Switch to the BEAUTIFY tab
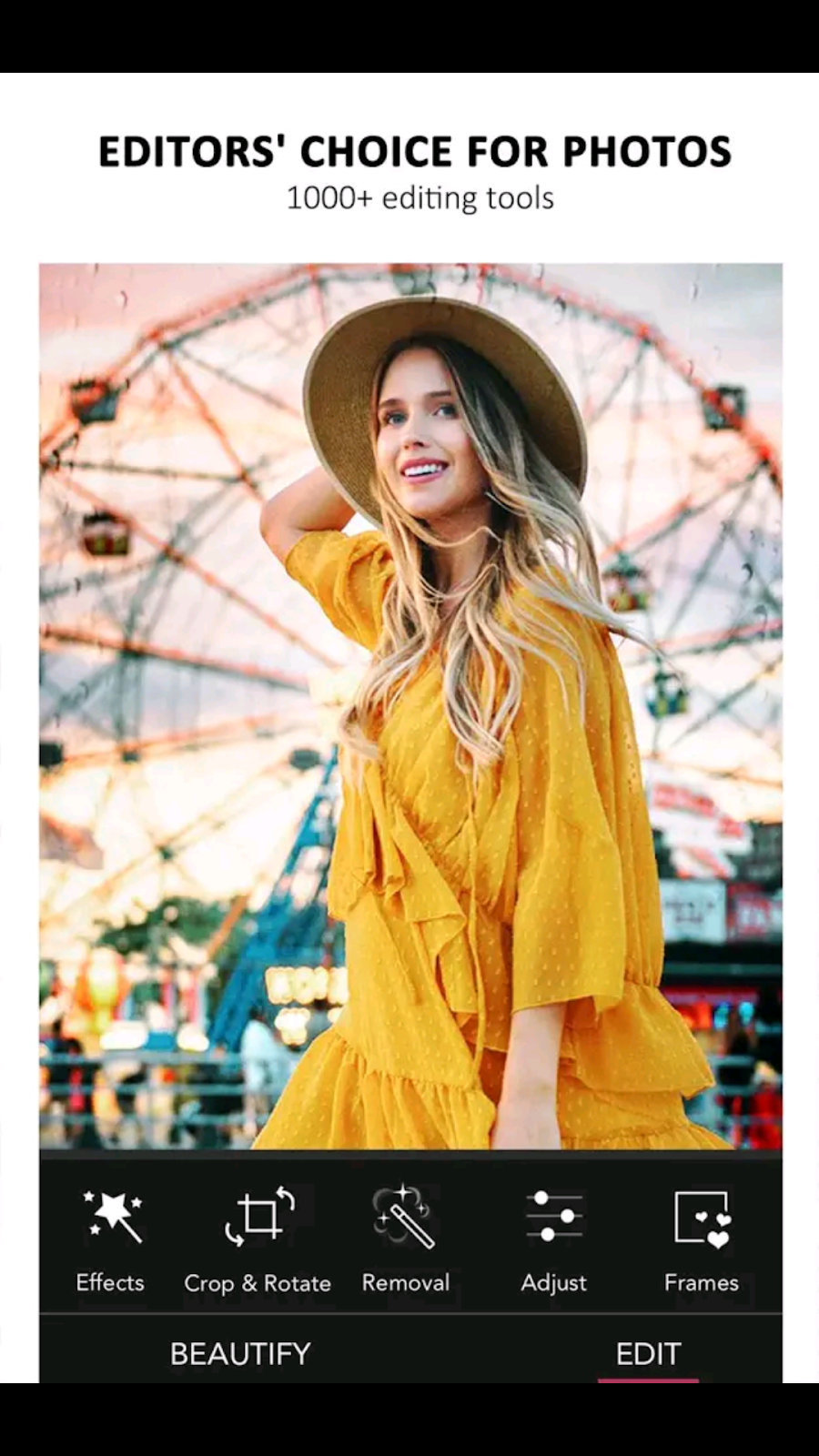819x1456 pixels. (239, 1353)
